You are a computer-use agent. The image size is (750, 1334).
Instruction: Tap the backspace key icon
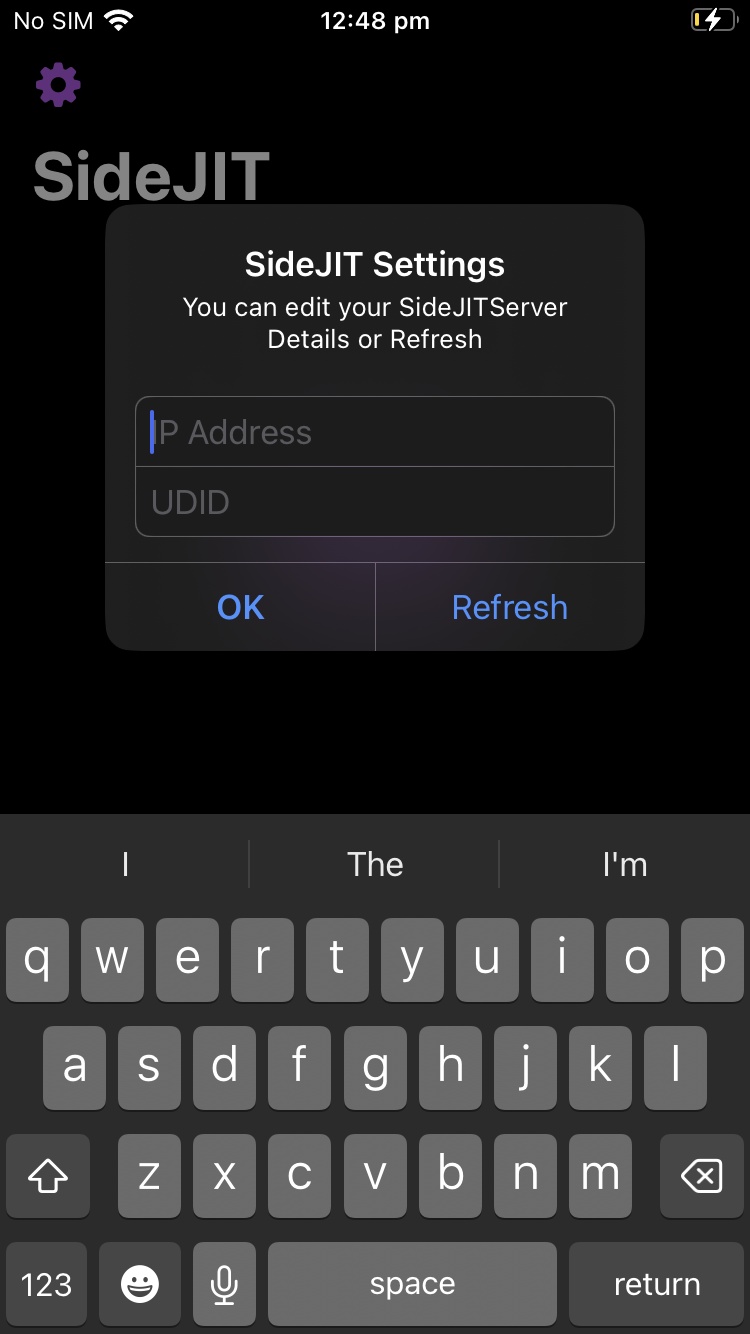[x=702, y=1176]
